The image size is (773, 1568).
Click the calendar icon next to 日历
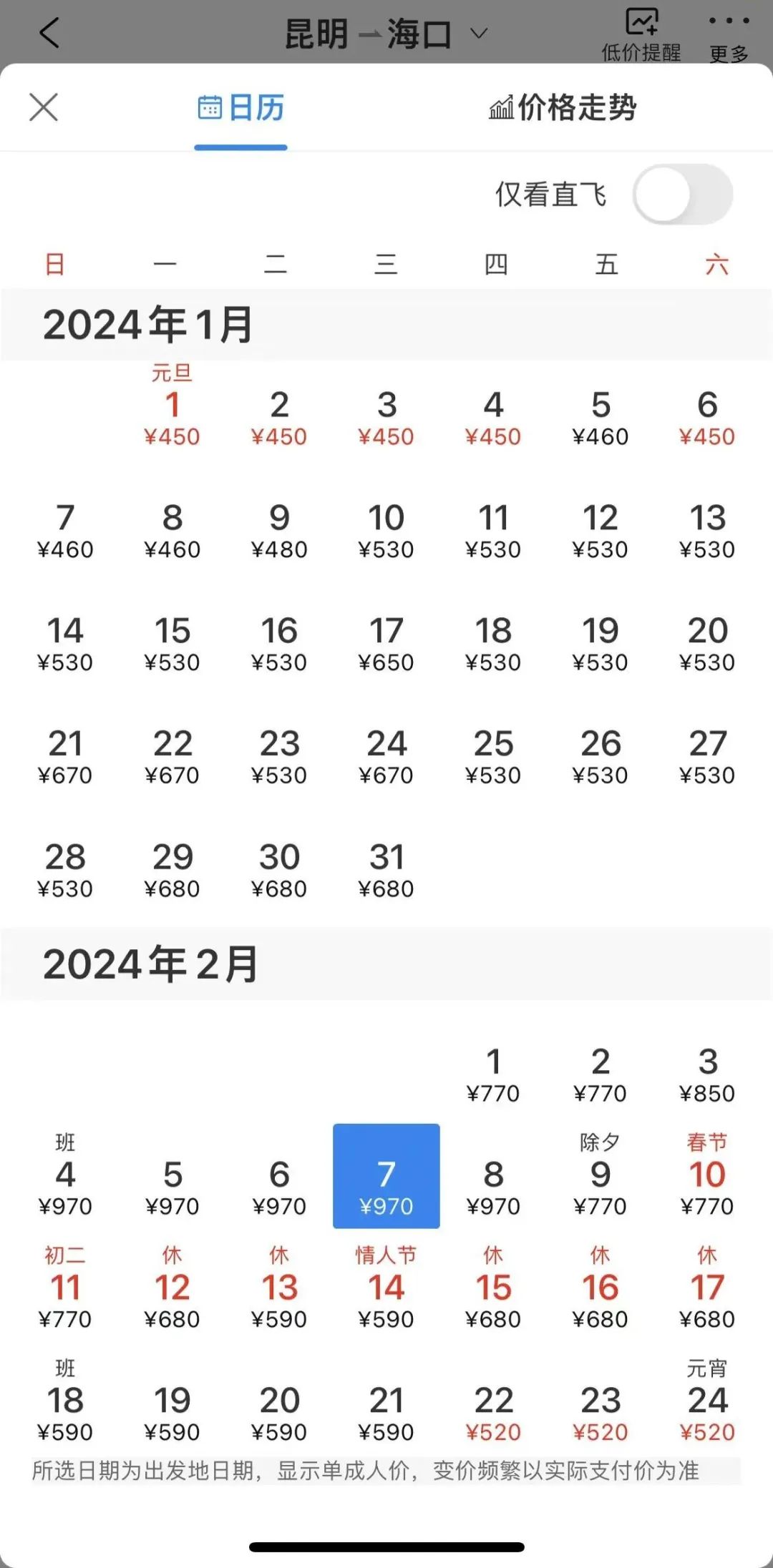pyautogui.click(x=208, y=108)
